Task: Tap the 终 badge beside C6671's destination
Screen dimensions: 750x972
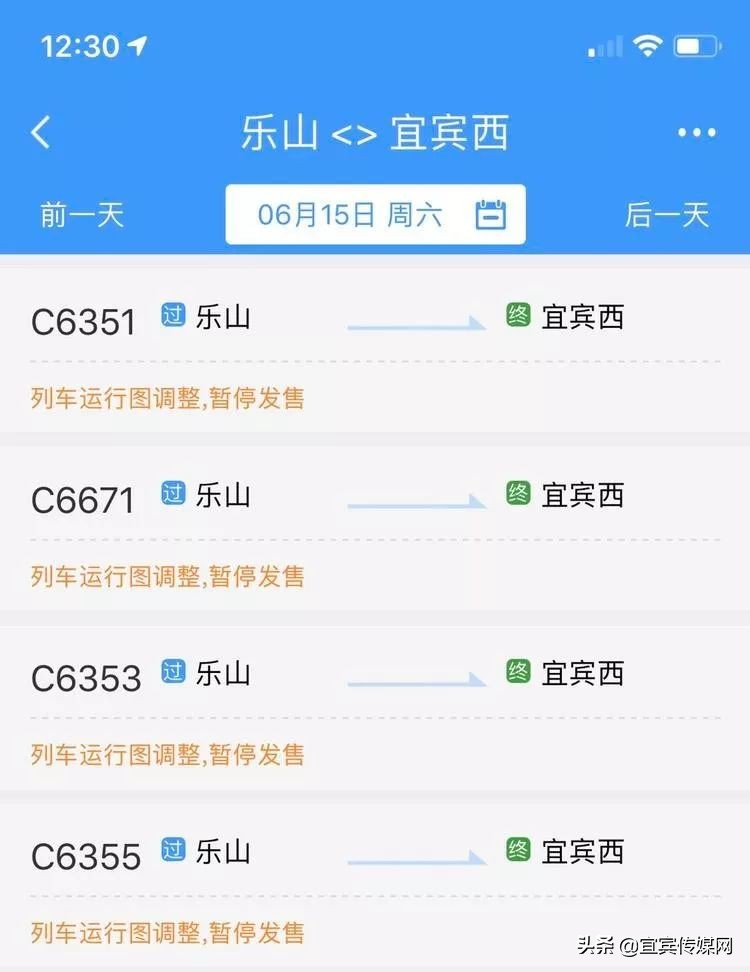Action: coord(517,494)
